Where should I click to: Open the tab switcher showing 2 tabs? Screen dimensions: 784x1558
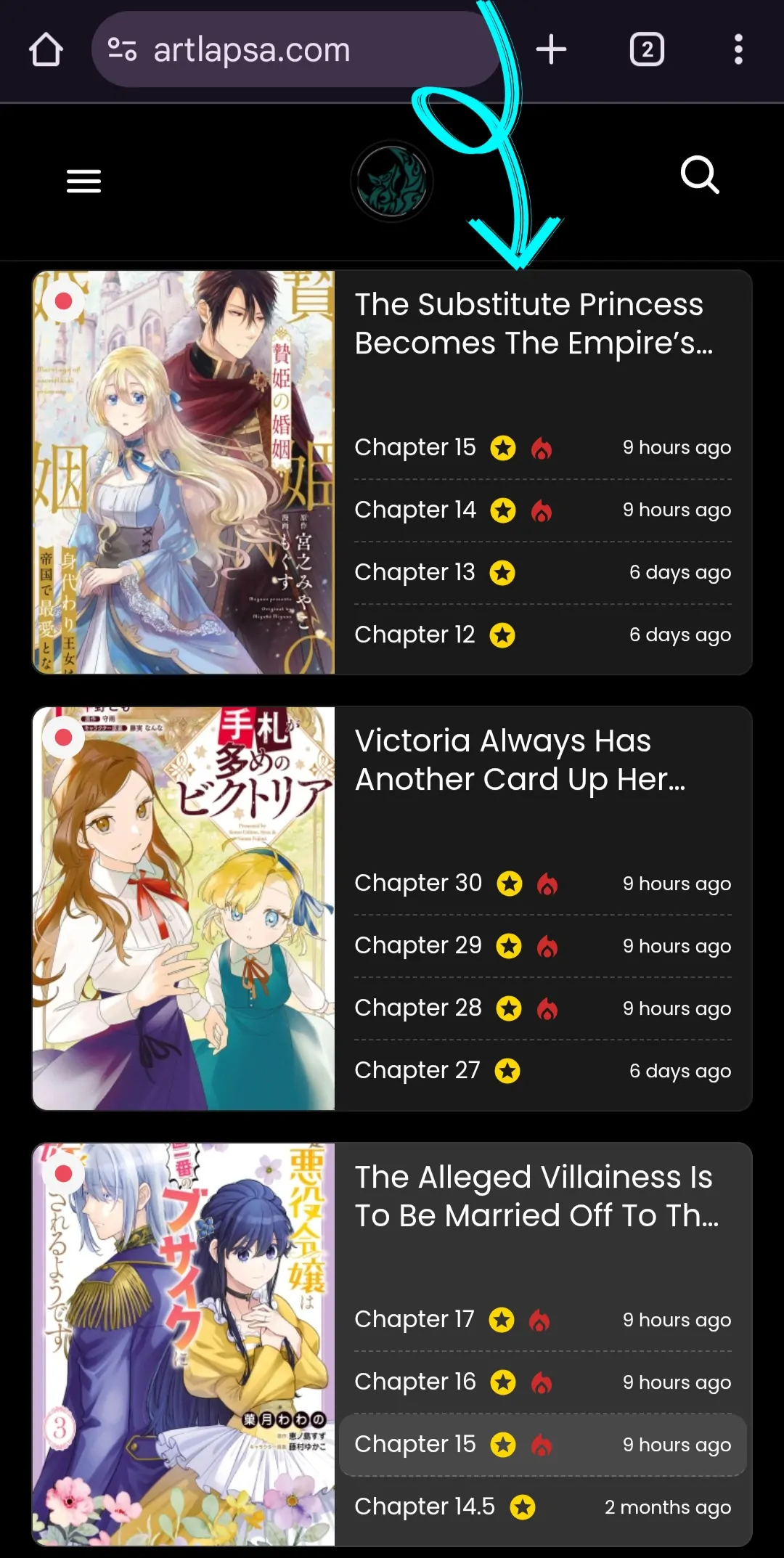click(x=646, y=50)
